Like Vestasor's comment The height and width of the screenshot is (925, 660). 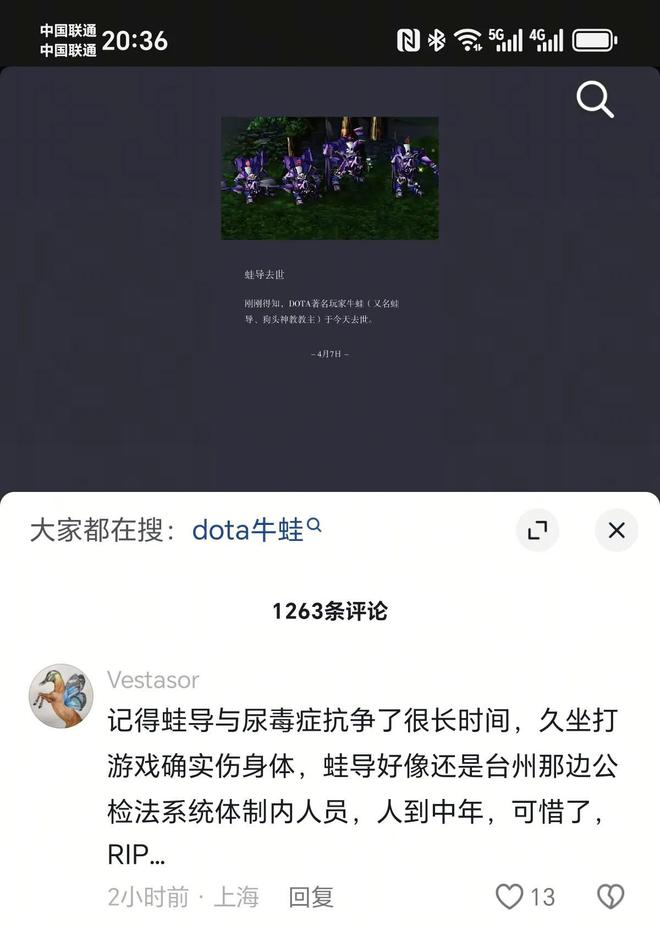pyautogui.click(x=511, y=897)
